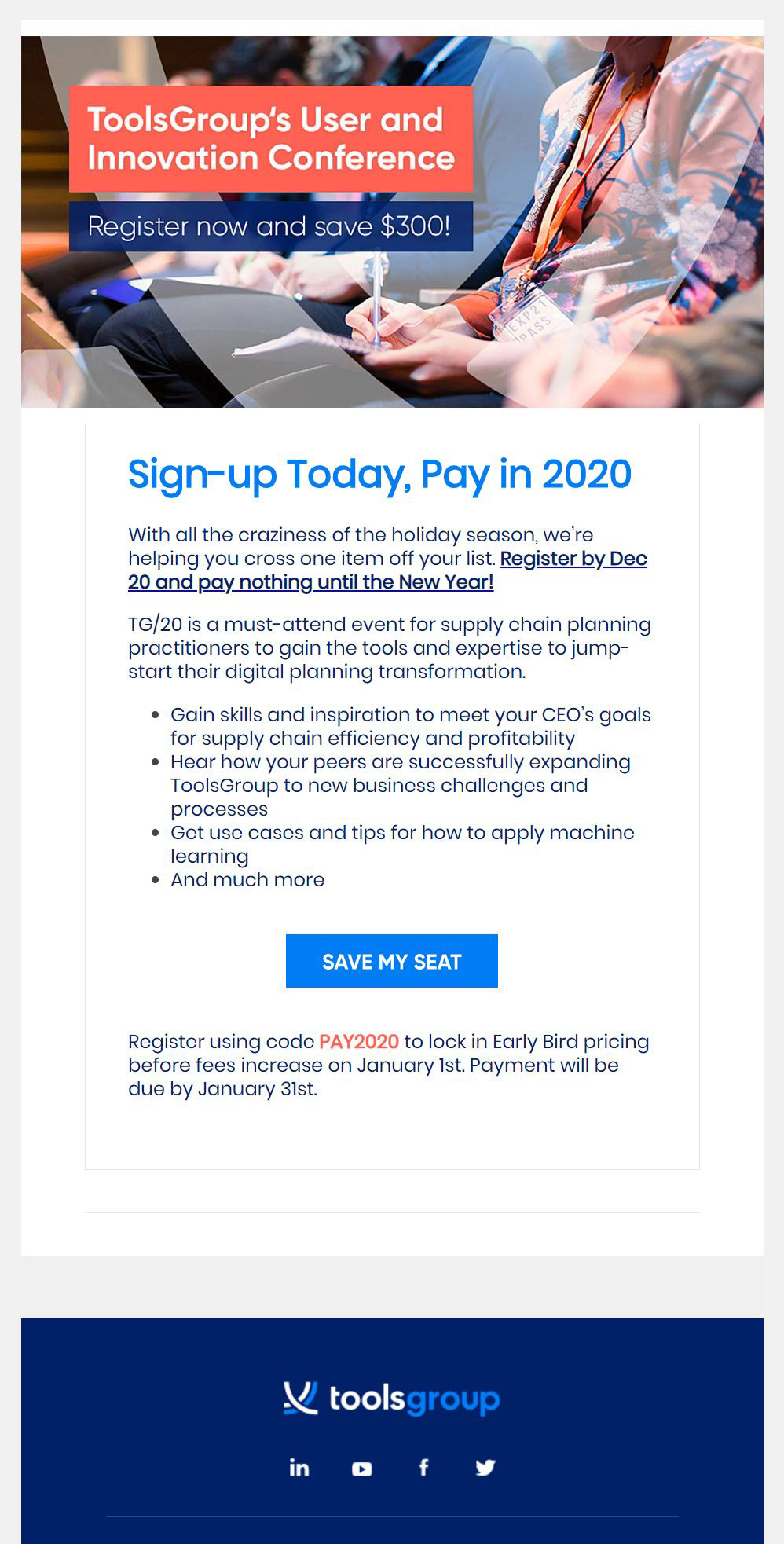Open the 'Register by Dec 20' link
This screenshot has width=784, height=1544.
pos(387,570)
